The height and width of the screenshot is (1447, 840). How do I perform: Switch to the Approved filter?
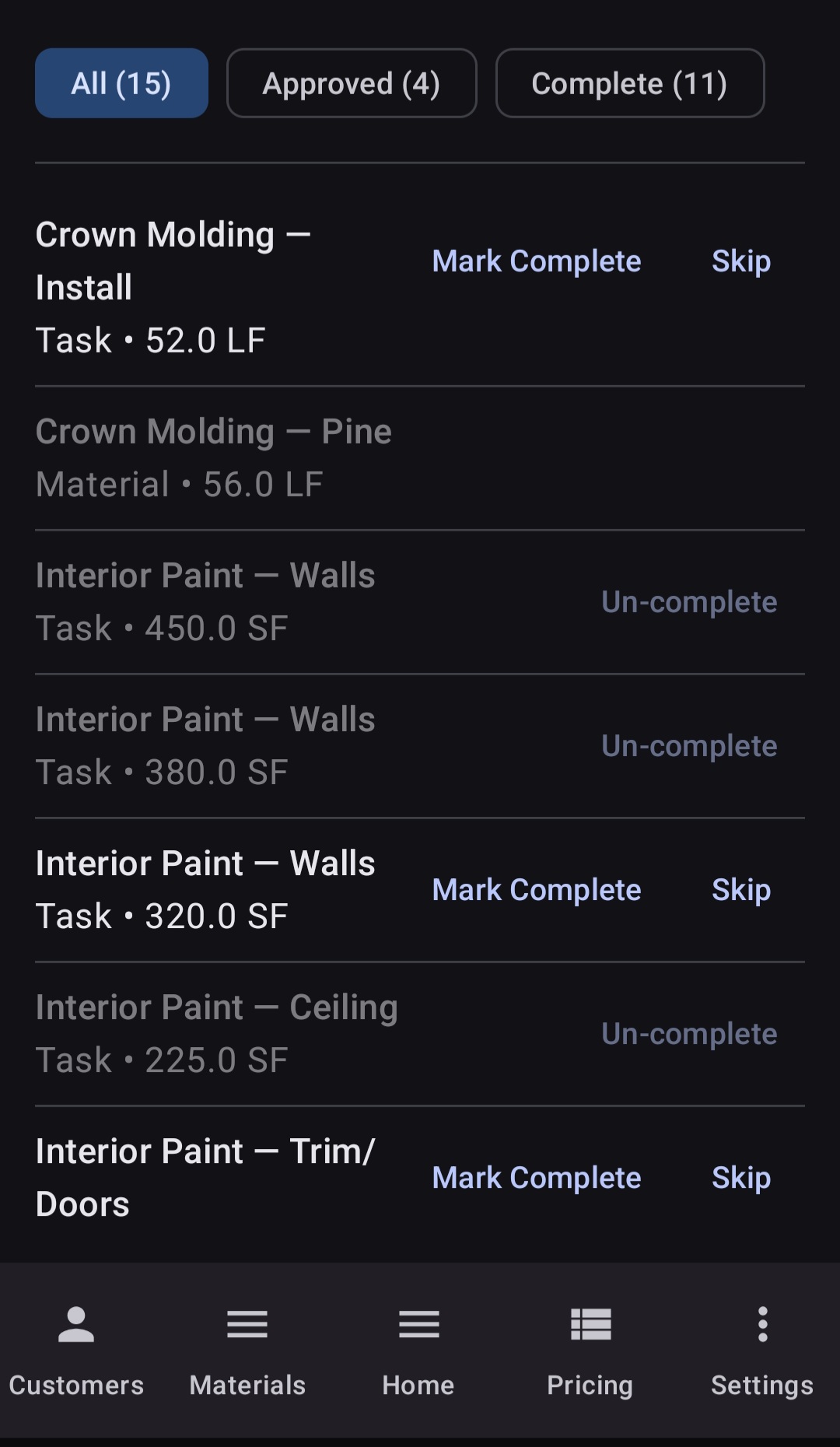click(x=351, y=83)
